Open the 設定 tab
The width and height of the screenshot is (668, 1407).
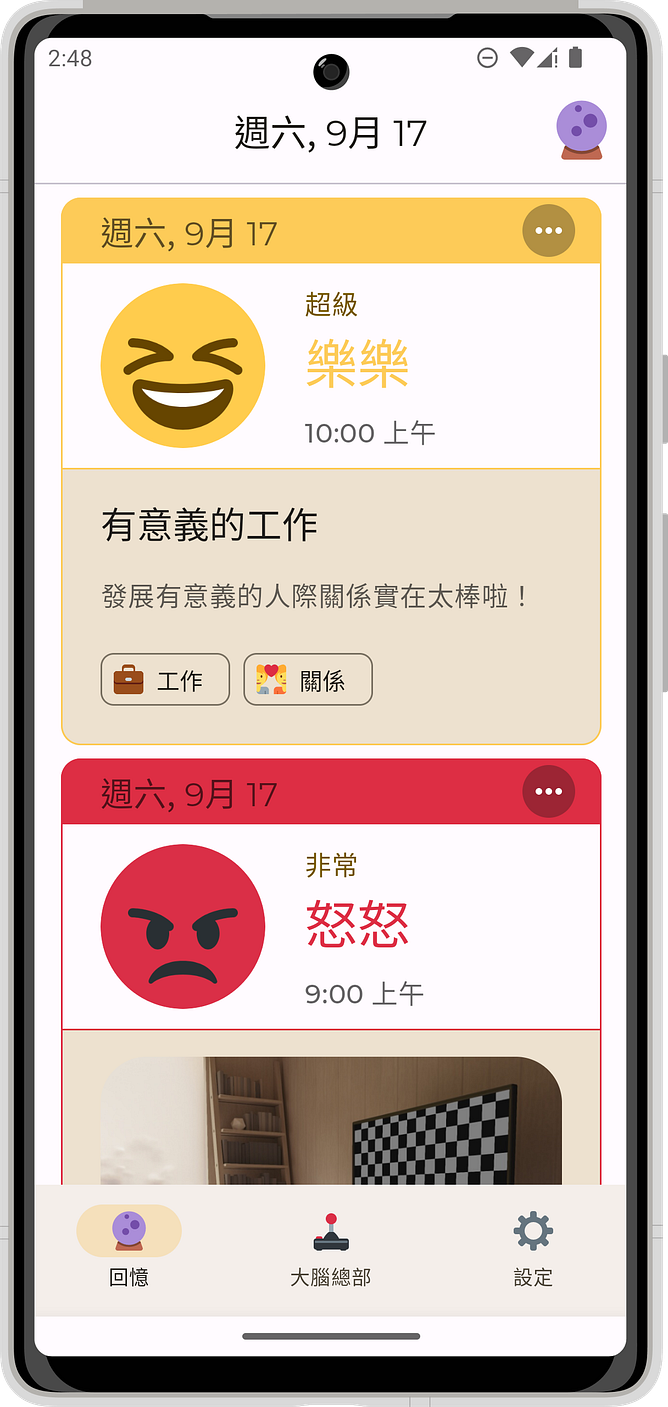coord(533,1246)
